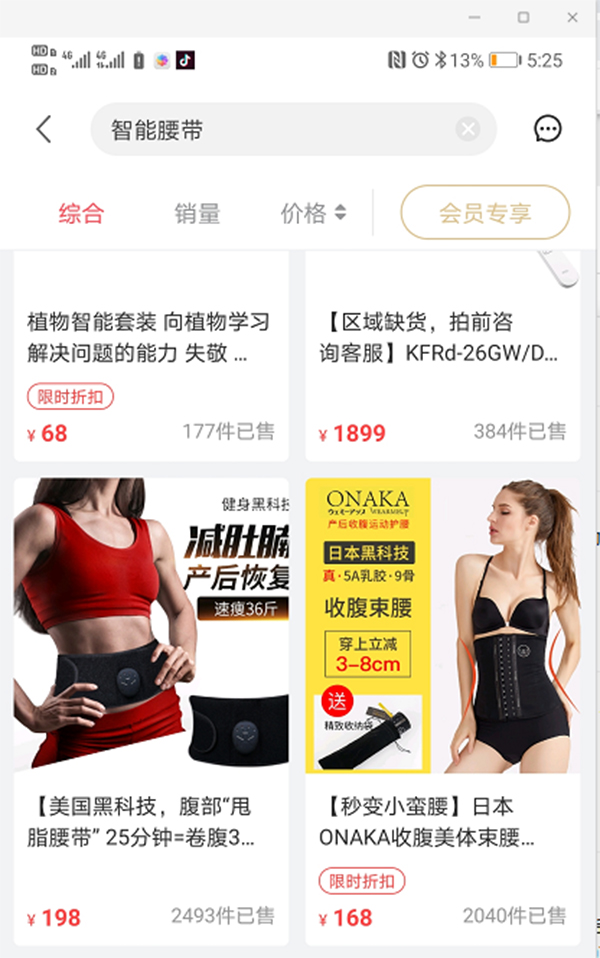Open the ONAKA收腹美体束腰 product

pyautogui.click(x=441, y=700)
